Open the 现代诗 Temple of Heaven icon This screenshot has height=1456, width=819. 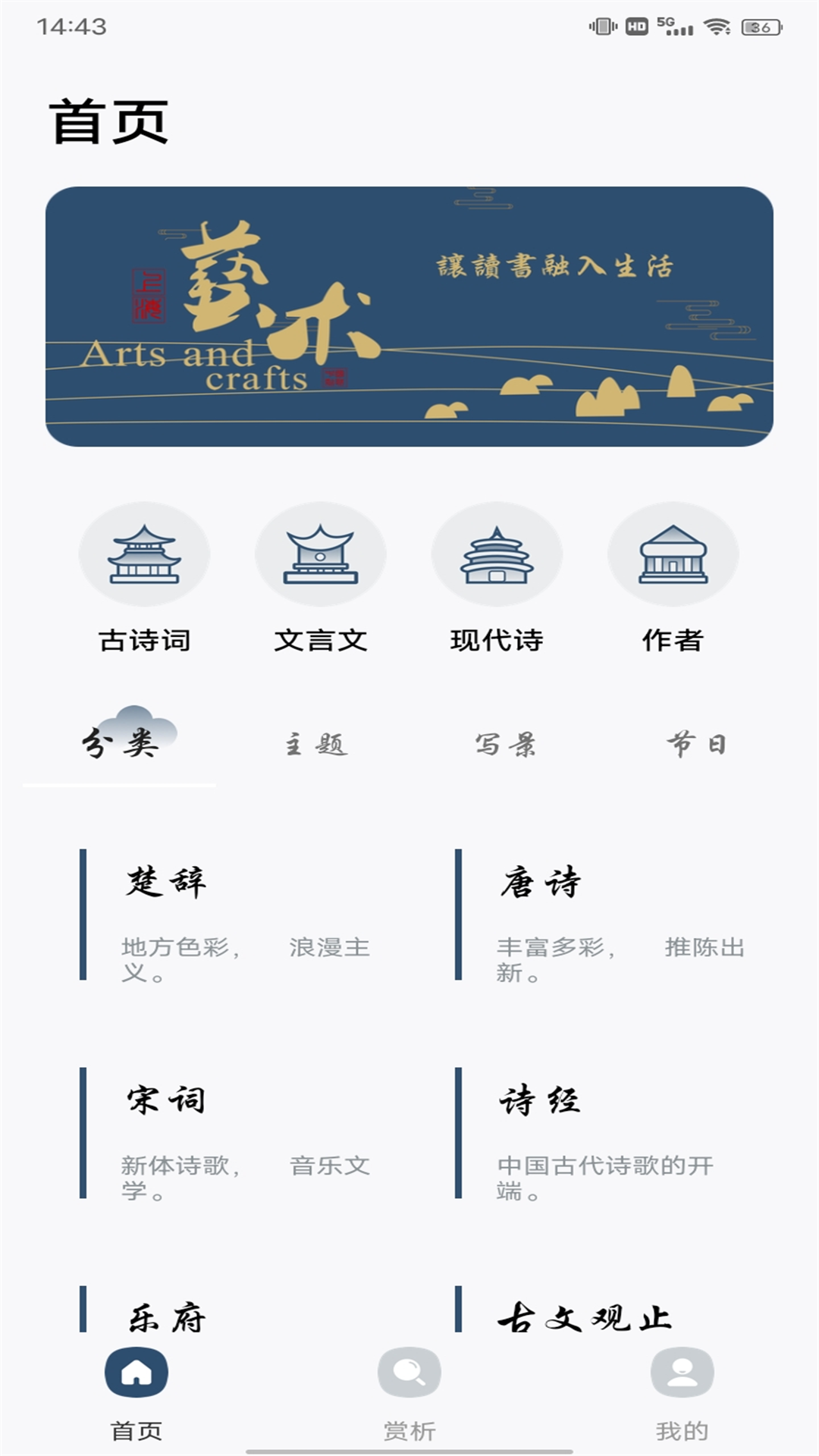point(496,554)
